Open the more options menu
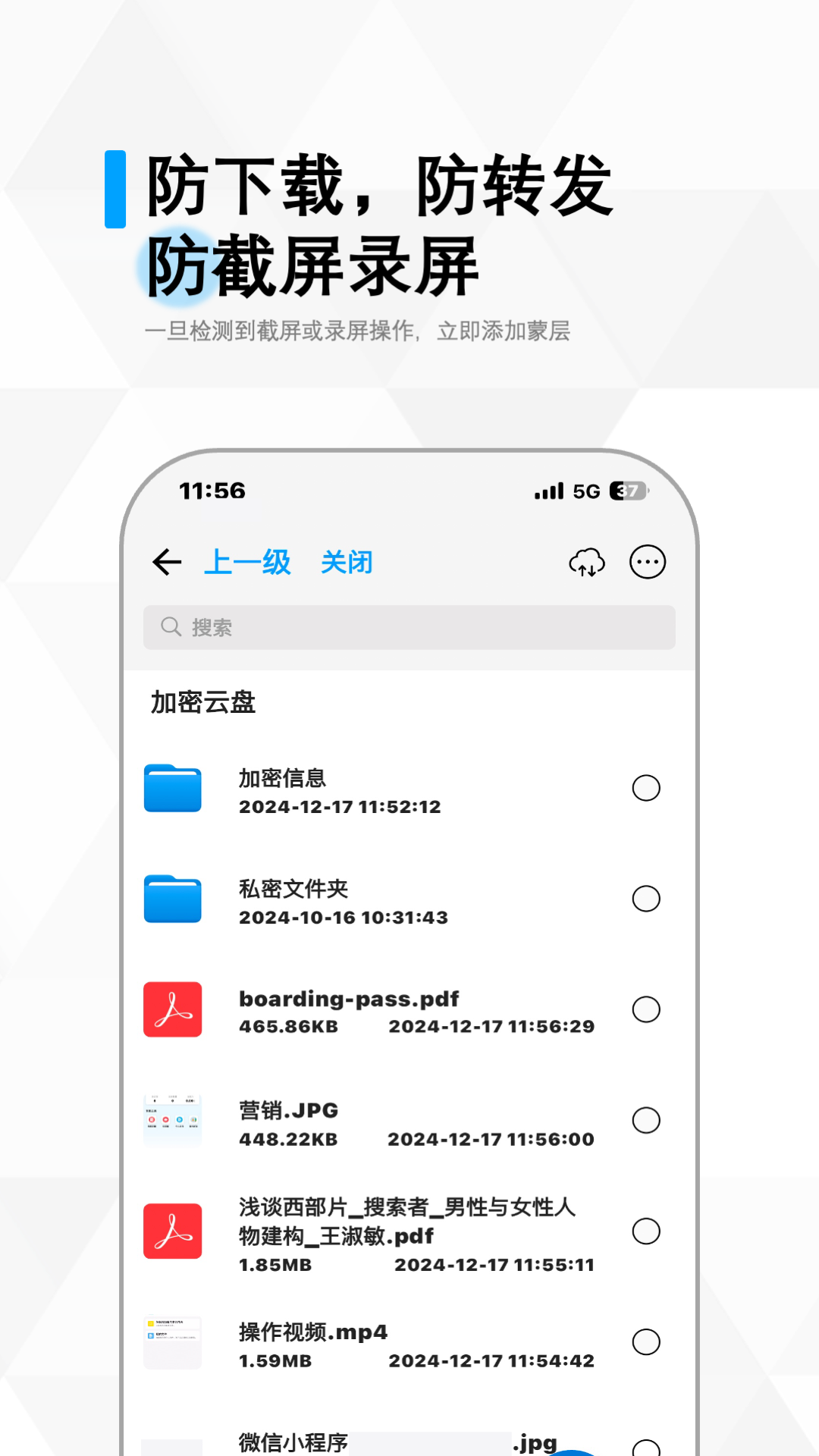Image resolution: width=819 pixels, height=1456 pixels. 648,561
